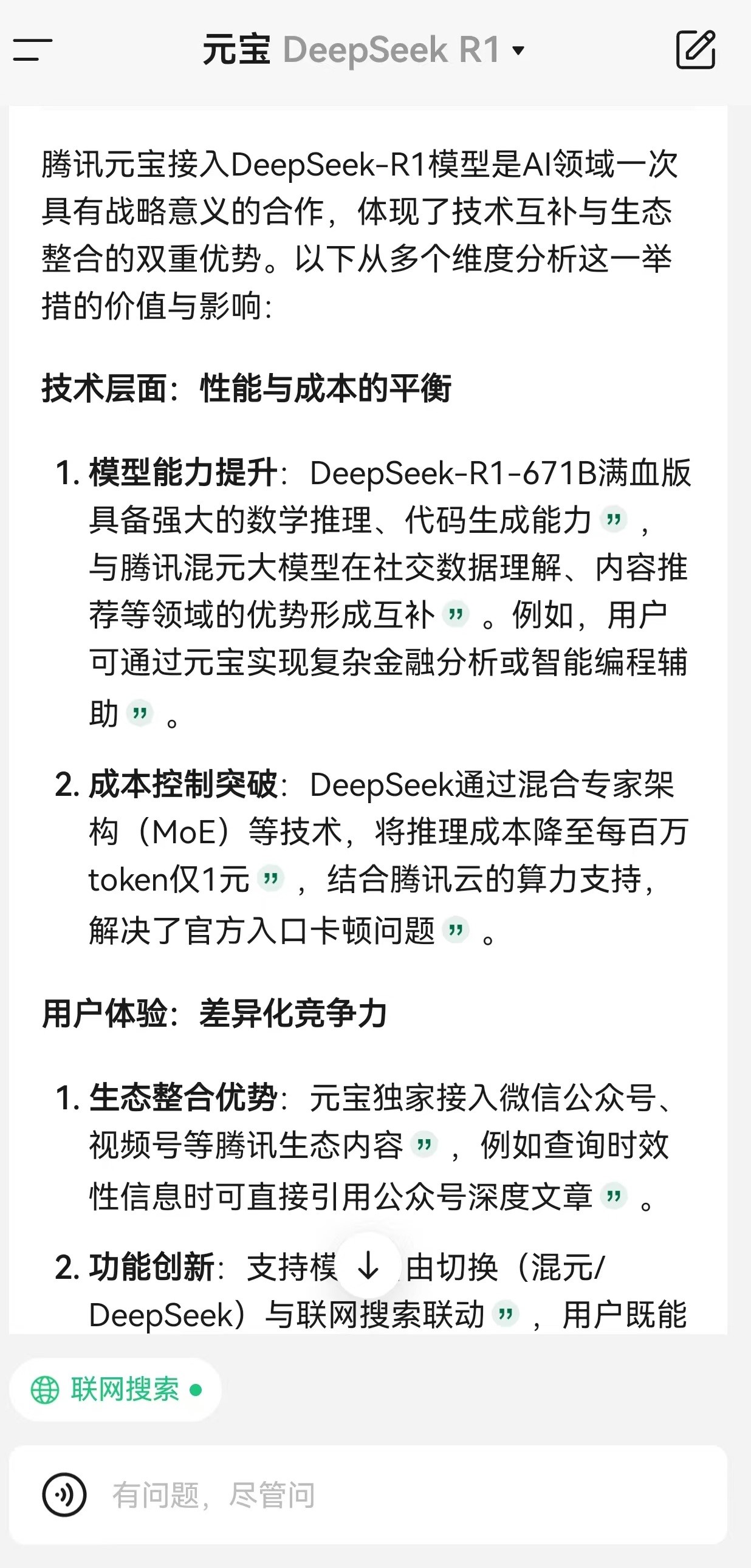751x1568 pixels.
Task: Open citation after 智能编程辅助
Action: click(140, 713)
